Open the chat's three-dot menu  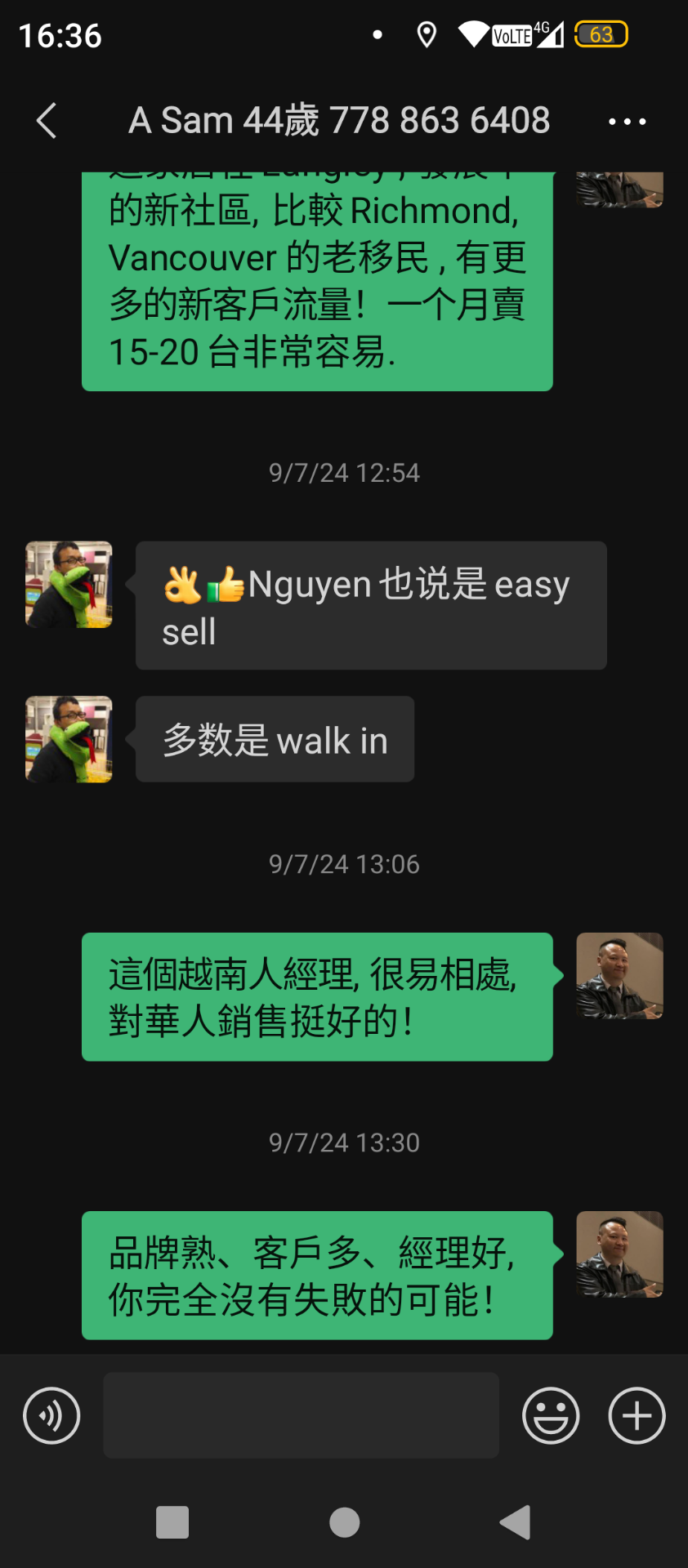tap(627, 122)
